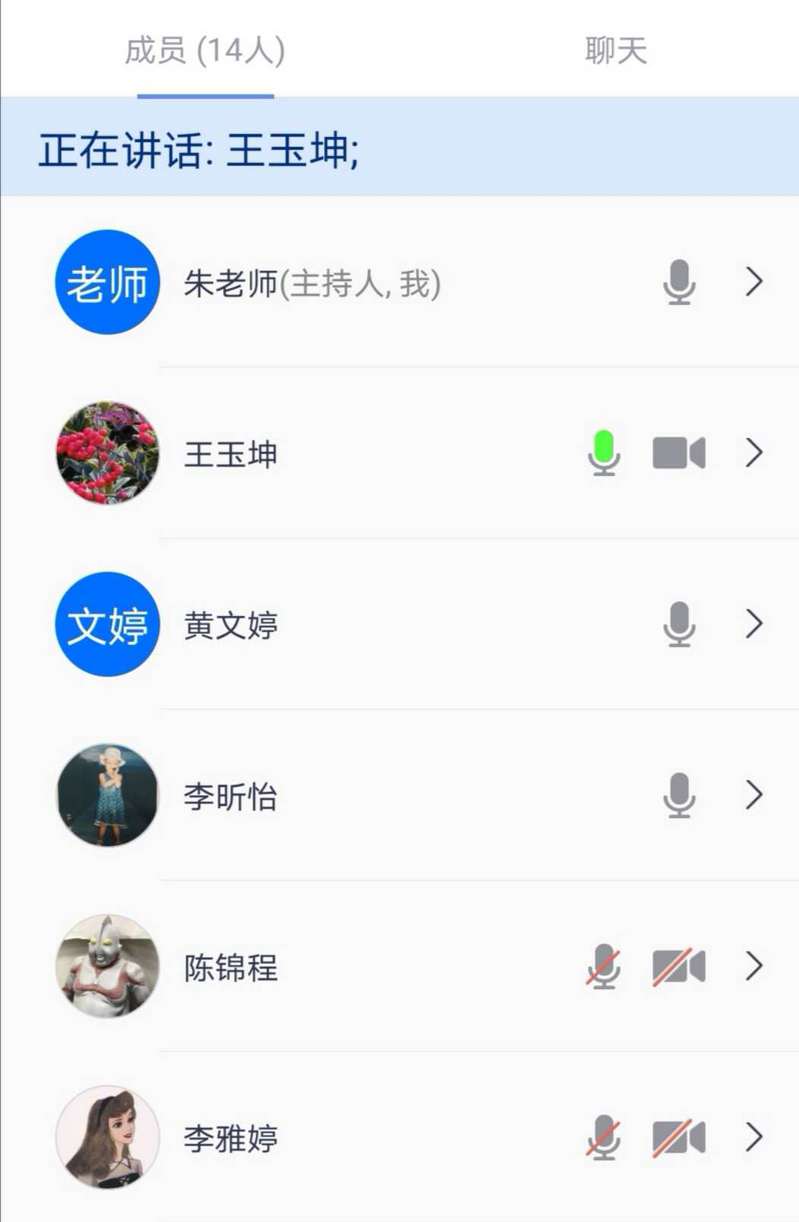Tap the disabled camera icon for 李雅婷
Image resolution: width=799 pixels, height=1222 pixels.
679,1138
